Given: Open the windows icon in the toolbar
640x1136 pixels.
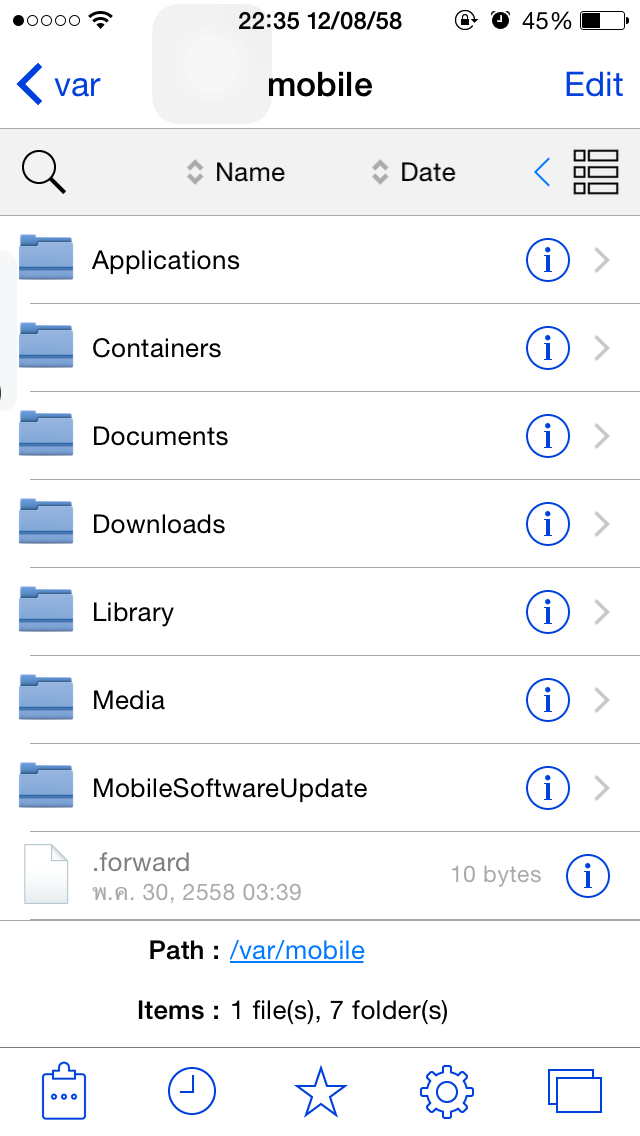Looking at the screenshot, I should 575,1091.
